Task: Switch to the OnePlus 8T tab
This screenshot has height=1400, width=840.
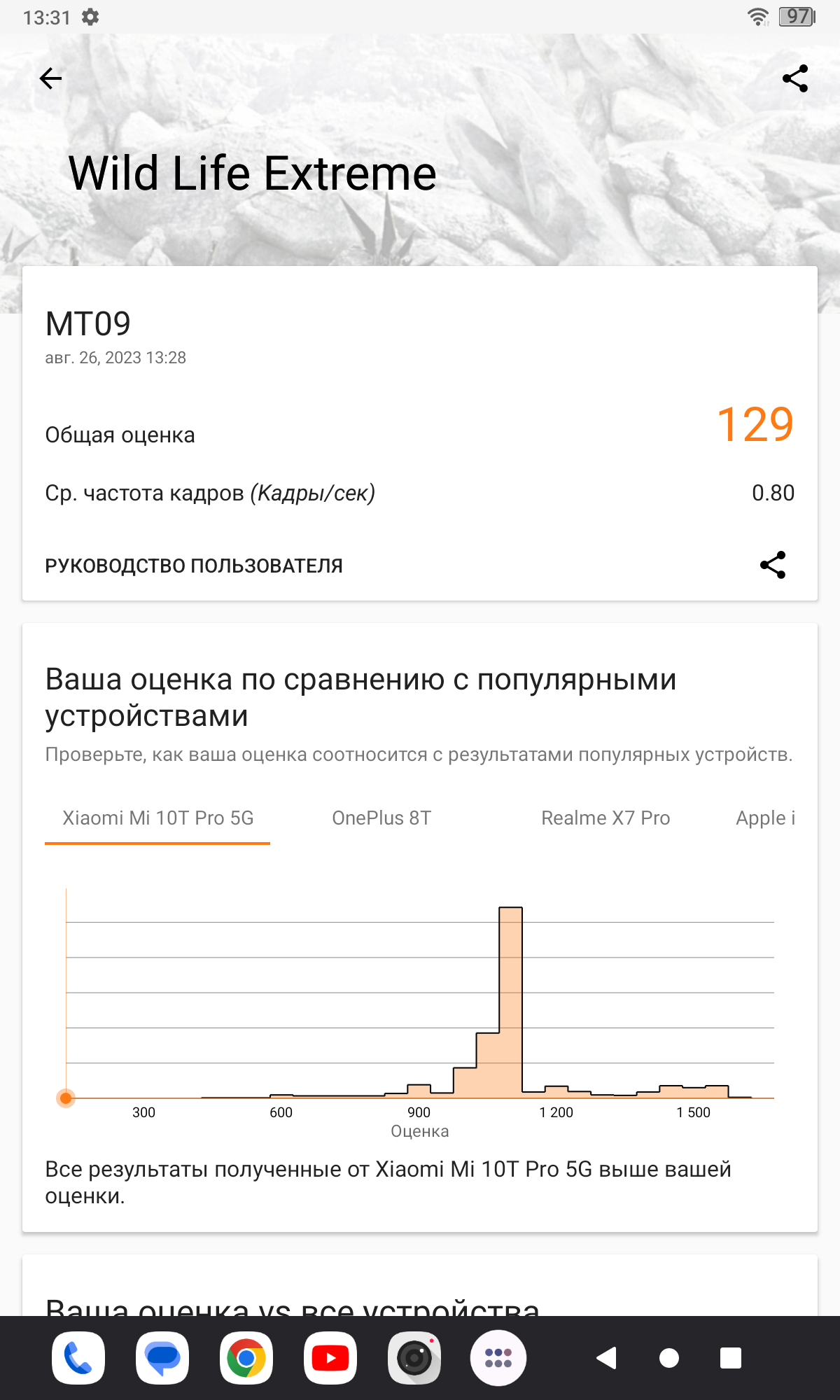Action: click(x=381, y=818)
